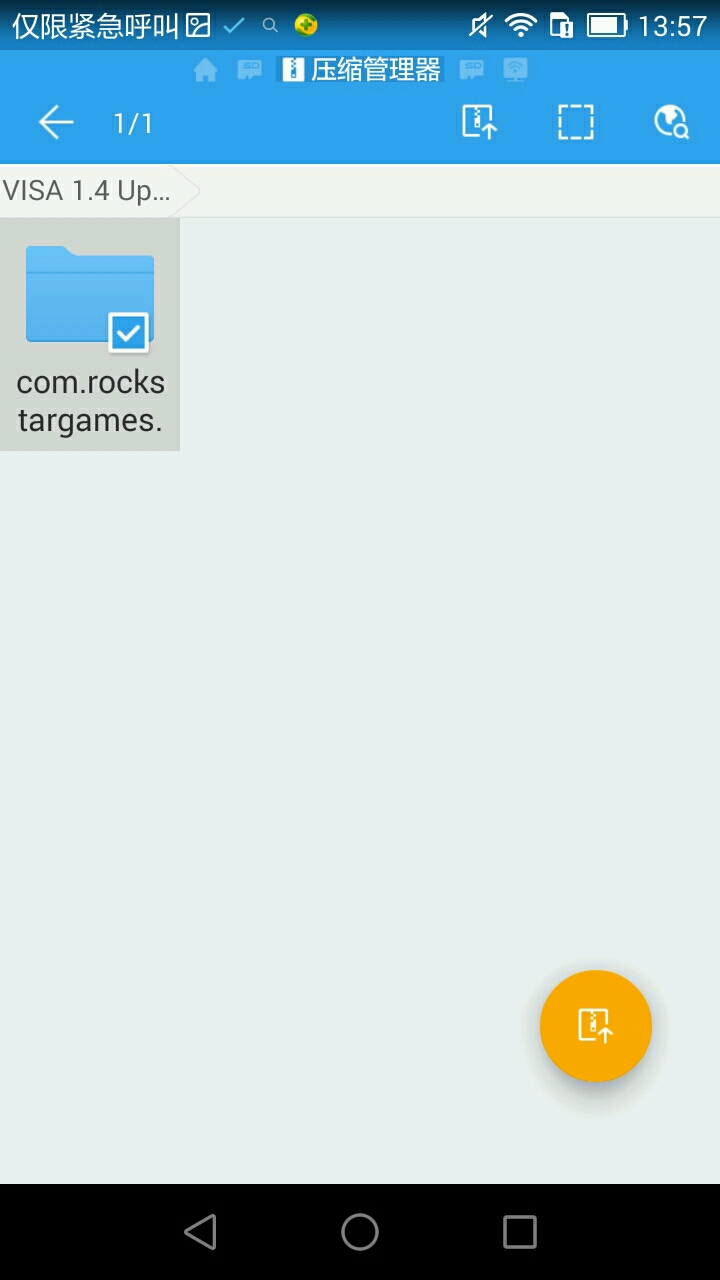Go to the home window icon
This screenshot has width=720, height=1280.
pos(206,70)
